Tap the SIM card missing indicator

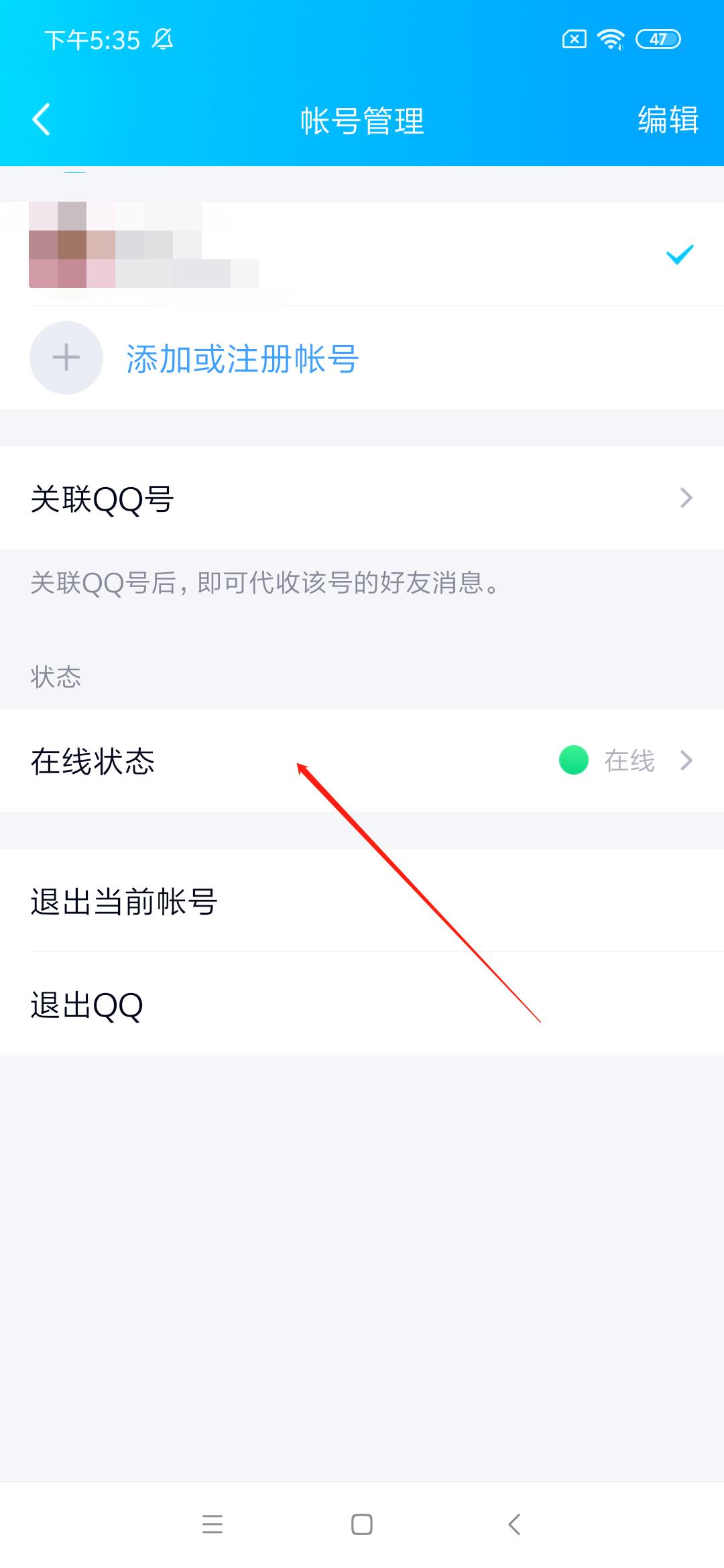[572, 40]
